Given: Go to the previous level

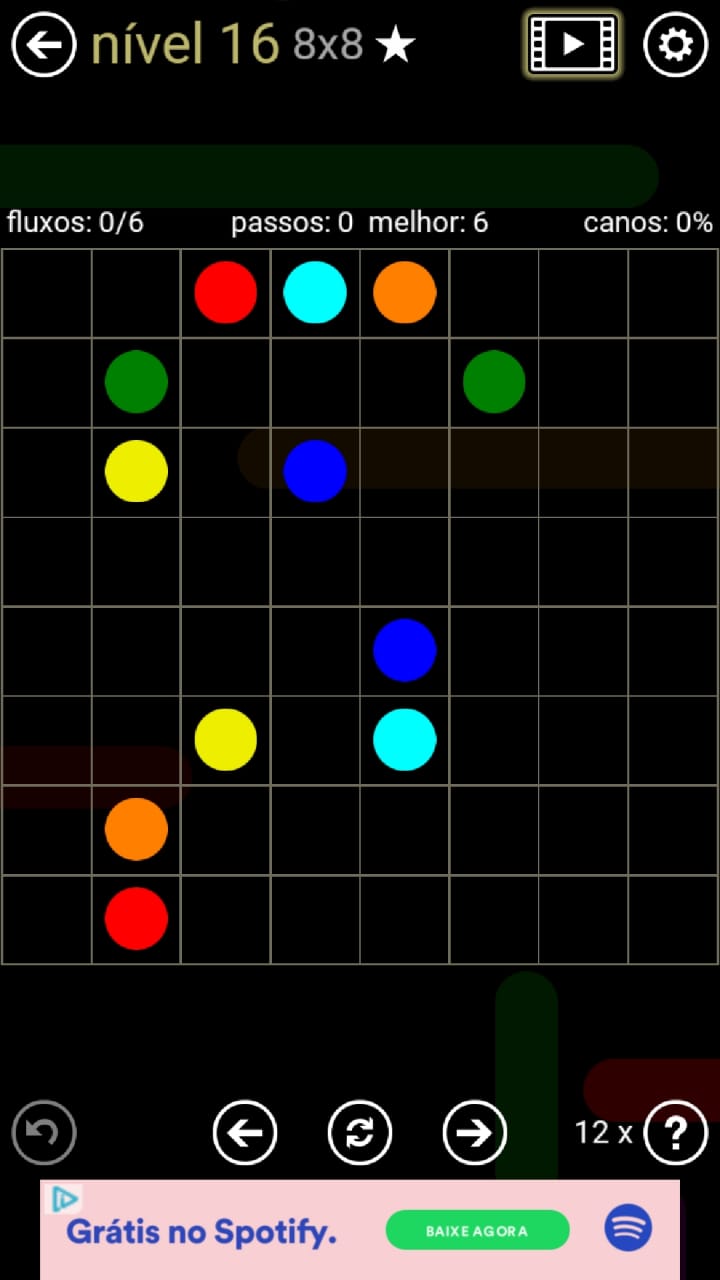Looking at the screenshot, I should pyautogui.click(x=245, y=1132).
